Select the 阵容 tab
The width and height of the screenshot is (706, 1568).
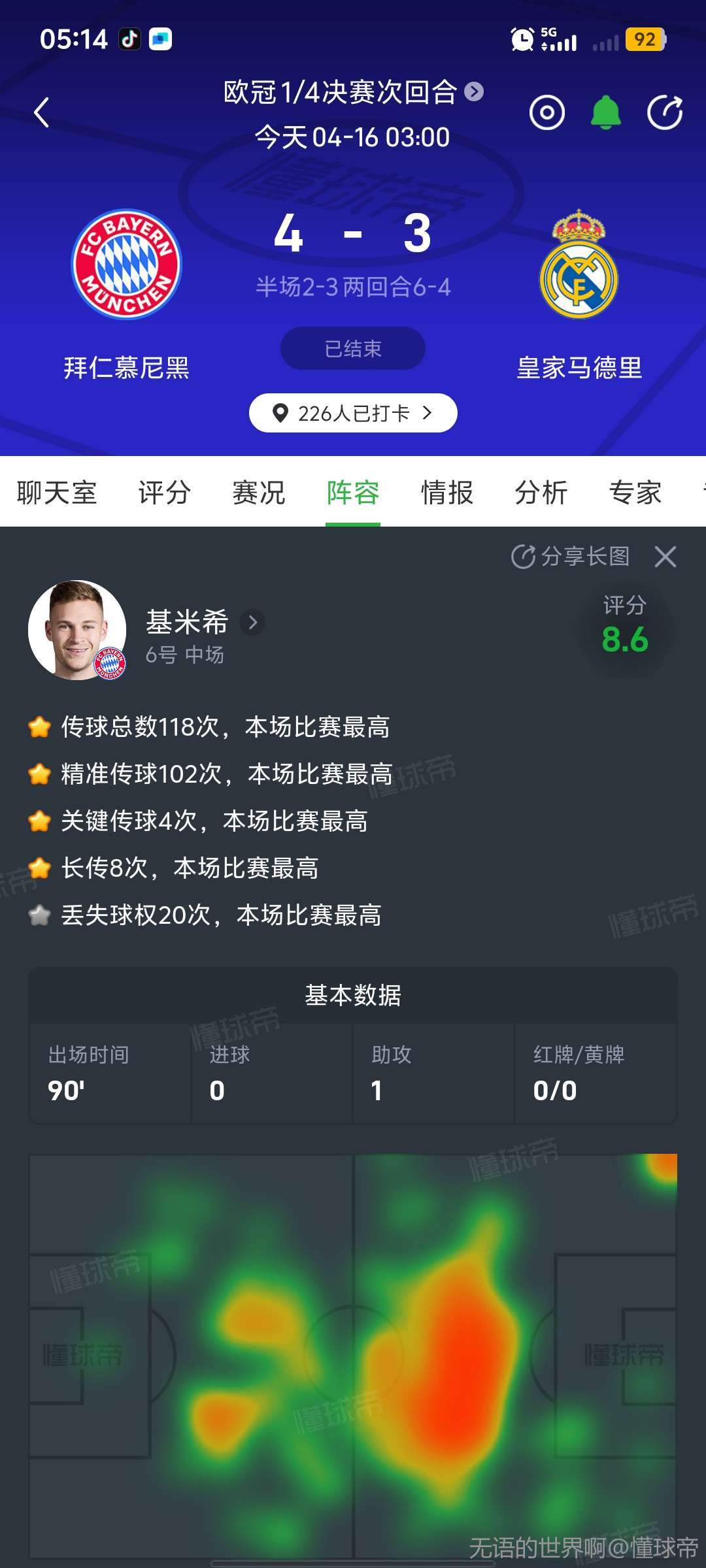pos(353,493)
